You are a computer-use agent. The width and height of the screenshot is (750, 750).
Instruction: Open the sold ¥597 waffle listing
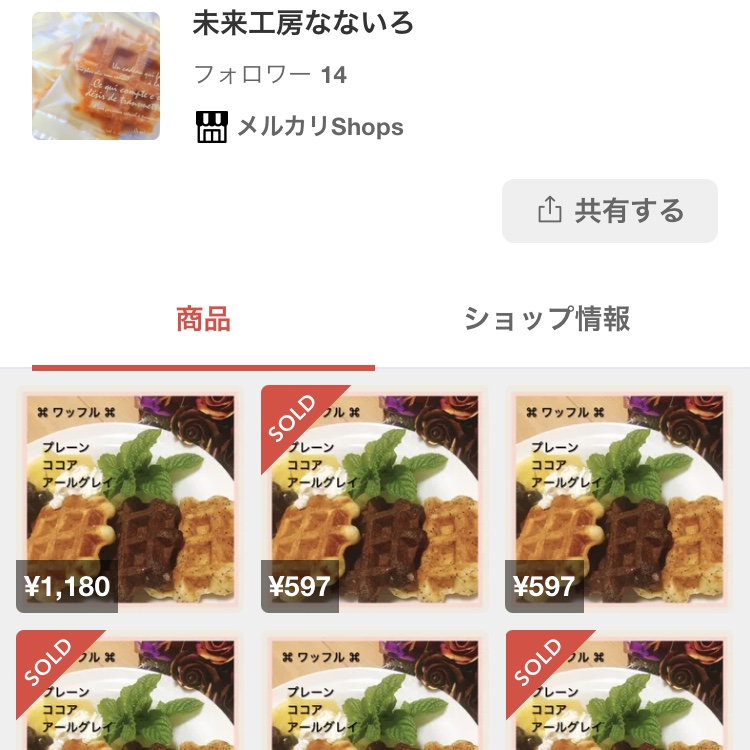(374, 498)
